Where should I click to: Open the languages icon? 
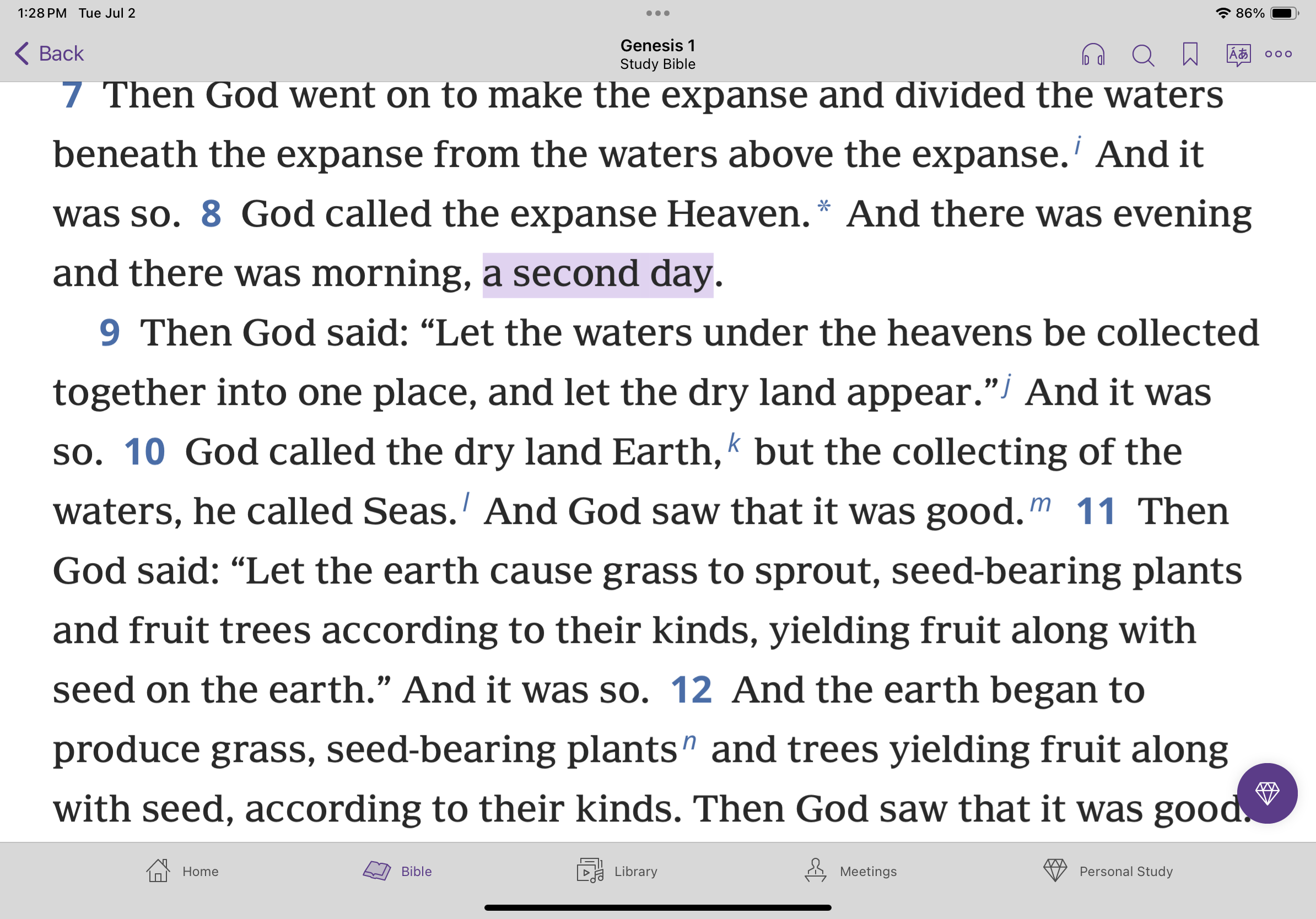point(1238,55)
